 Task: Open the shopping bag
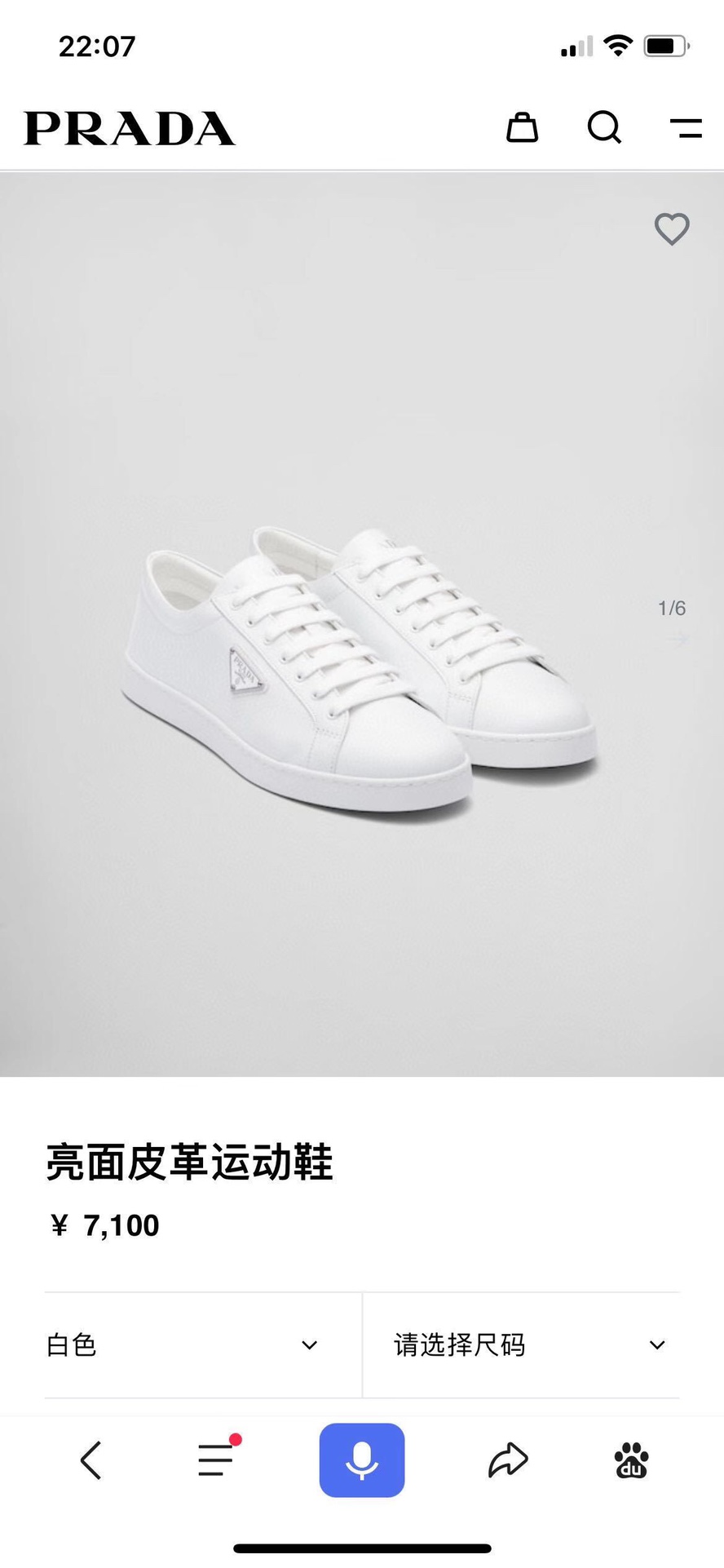[x=522, y=128]
